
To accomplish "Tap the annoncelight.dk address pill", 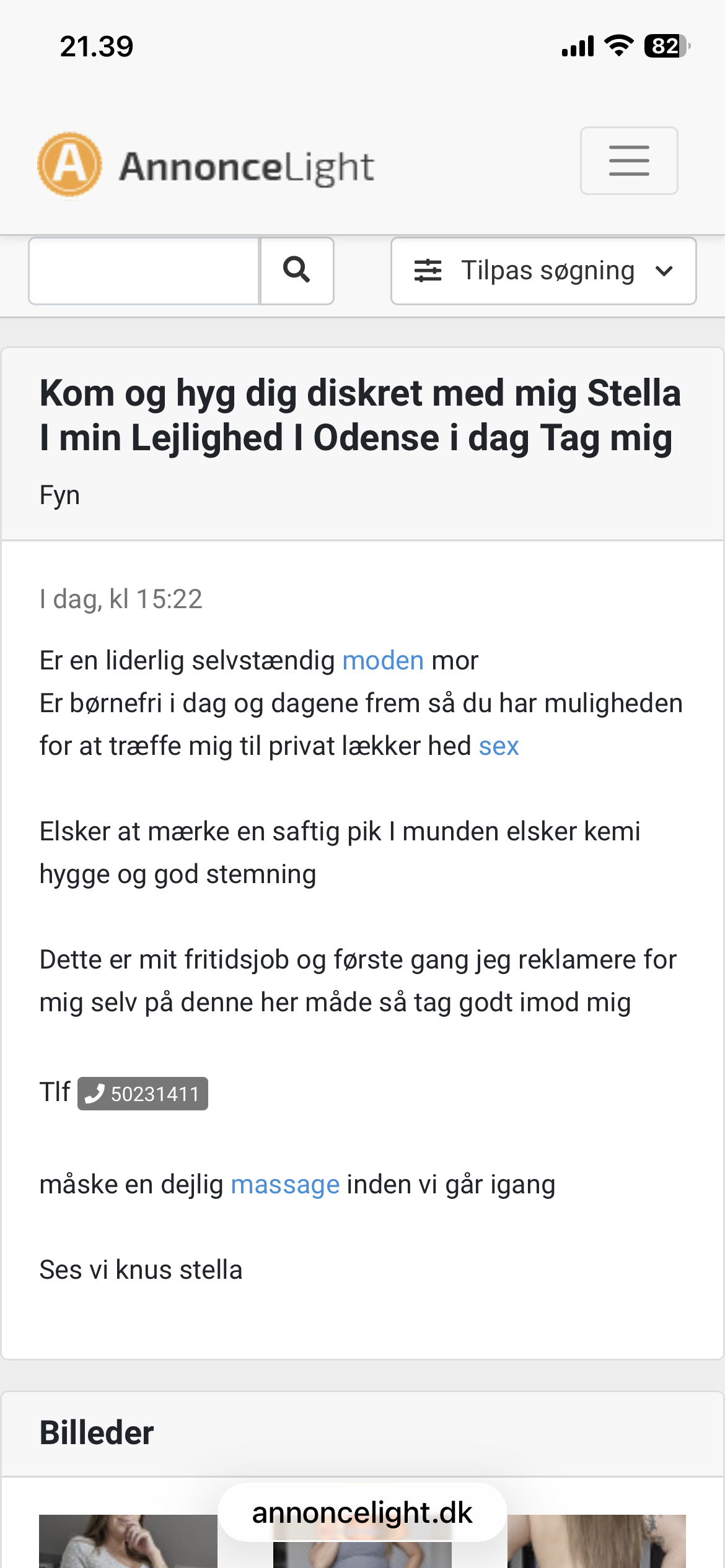I will (362, 1513).
